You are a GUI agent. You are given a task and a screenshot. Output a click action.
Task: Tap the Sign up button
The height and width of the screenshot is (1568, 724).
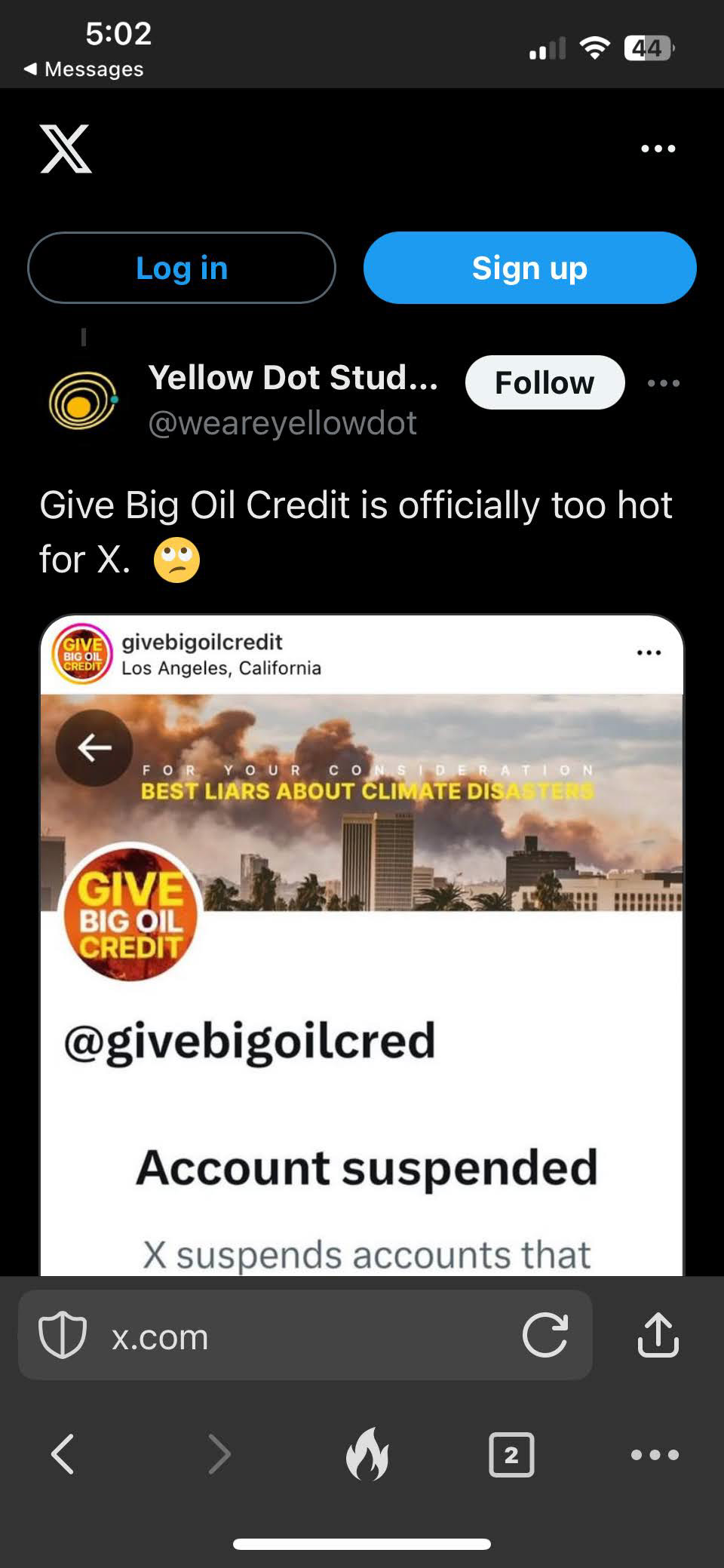[x=529, y=268]
